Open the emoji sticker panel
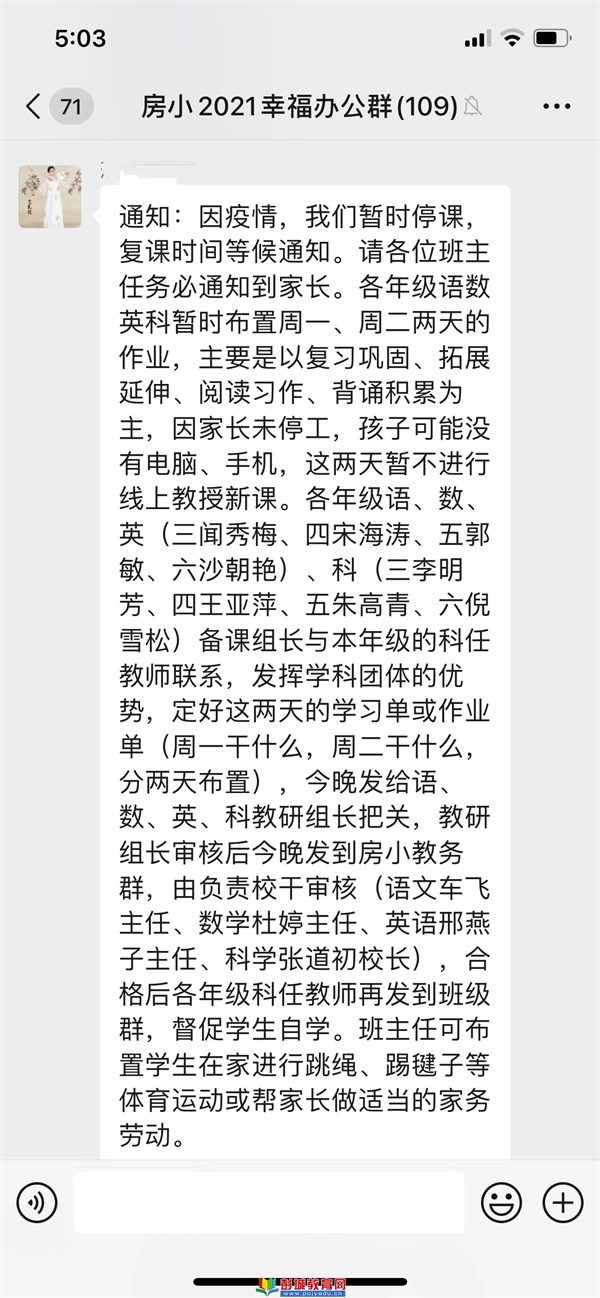This screenshot has height=1298, width=600. (501, 1202)
